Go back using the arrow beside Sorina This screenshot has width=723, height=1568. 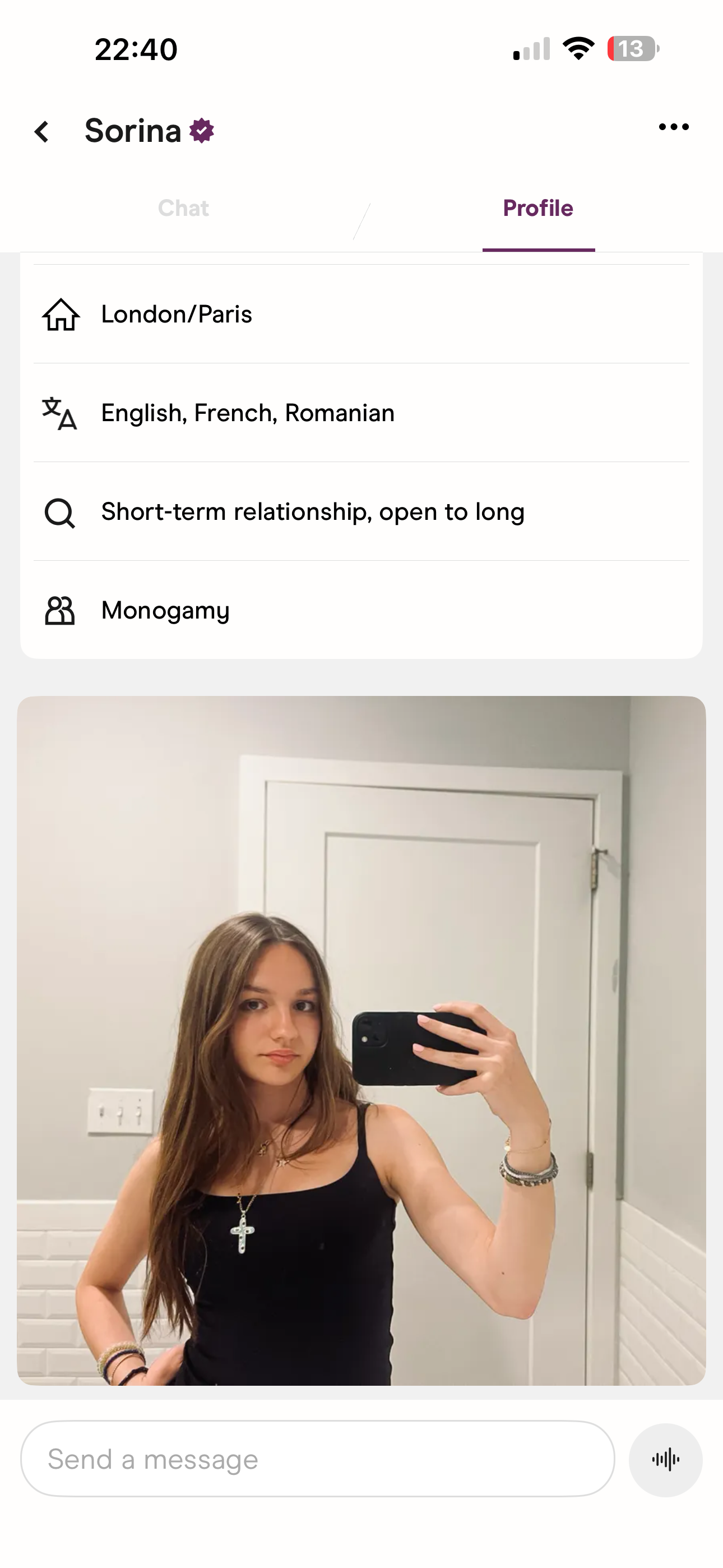pos(41,131)
